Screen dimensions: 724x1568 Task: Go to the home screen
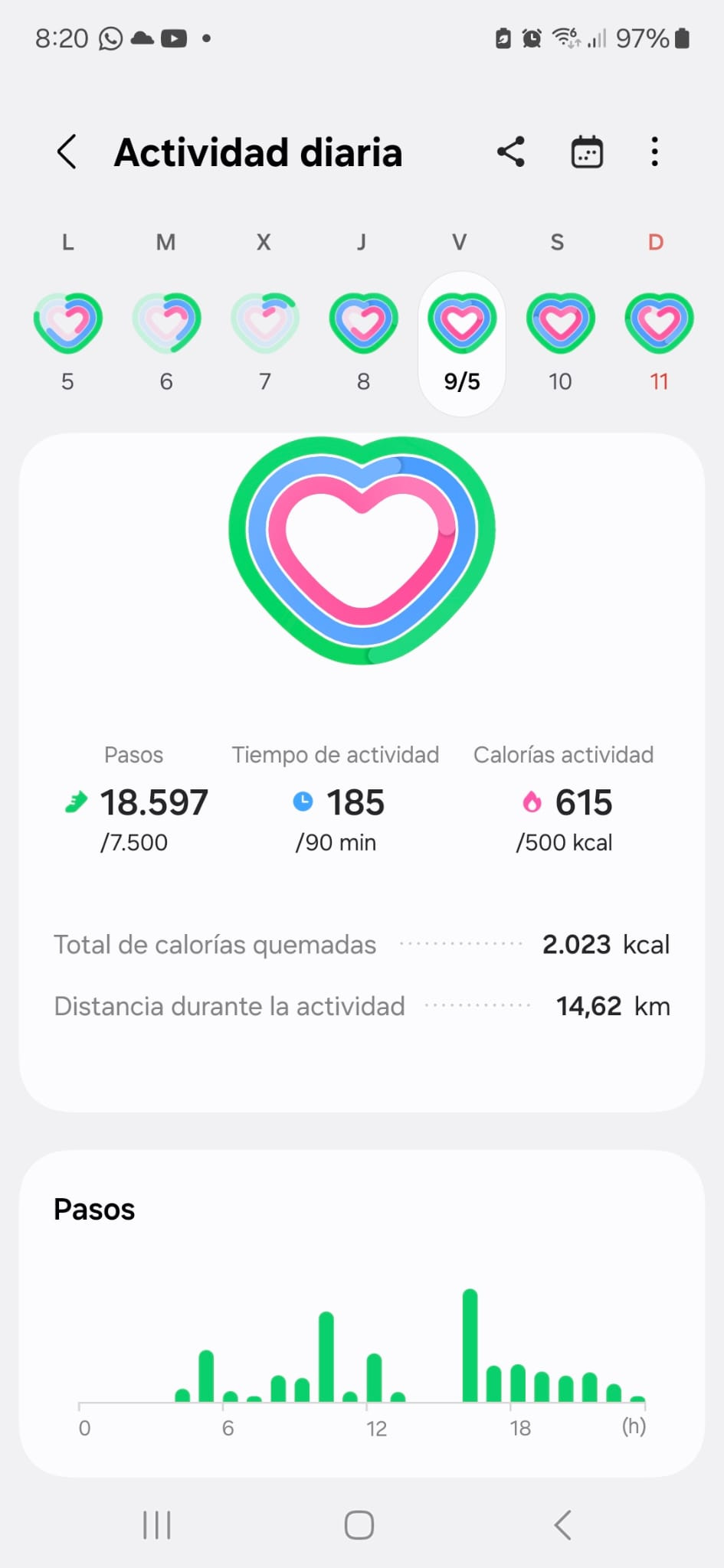coord(359,1524)
